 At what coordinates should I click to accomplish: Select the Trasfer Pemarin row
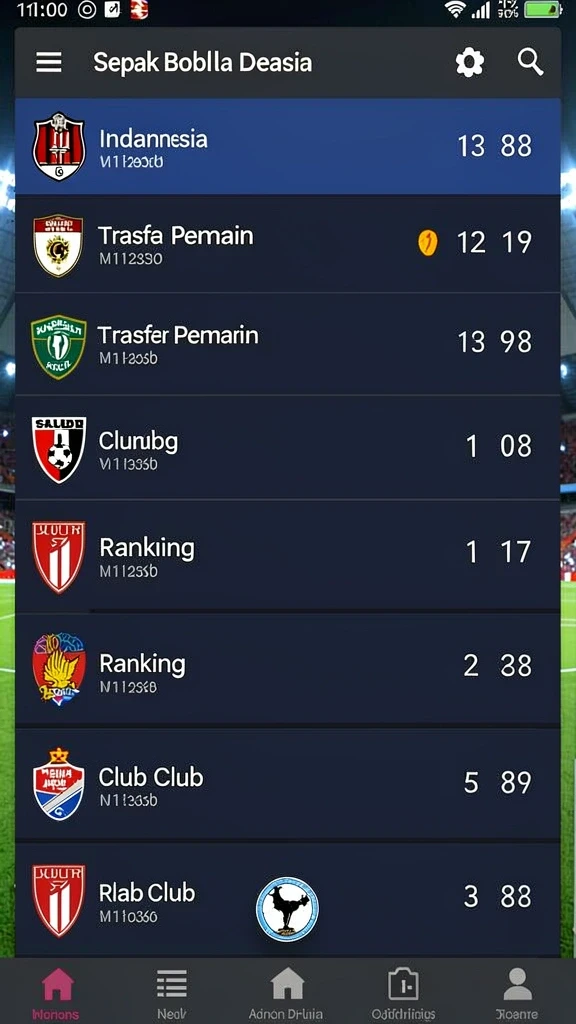pyautogui.click(x=288, y=344)
